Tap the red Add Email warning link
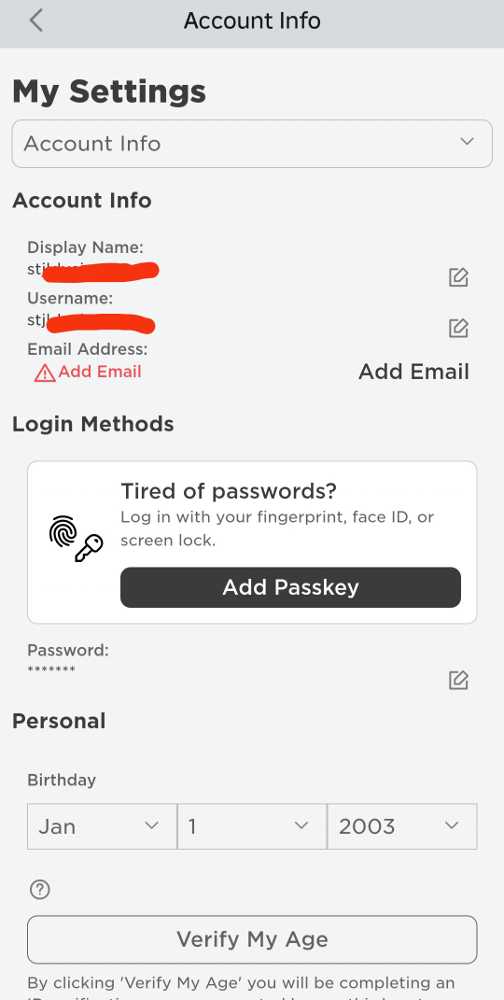Viewport: 504px width, 1000px height. click(x=88, y=372)
